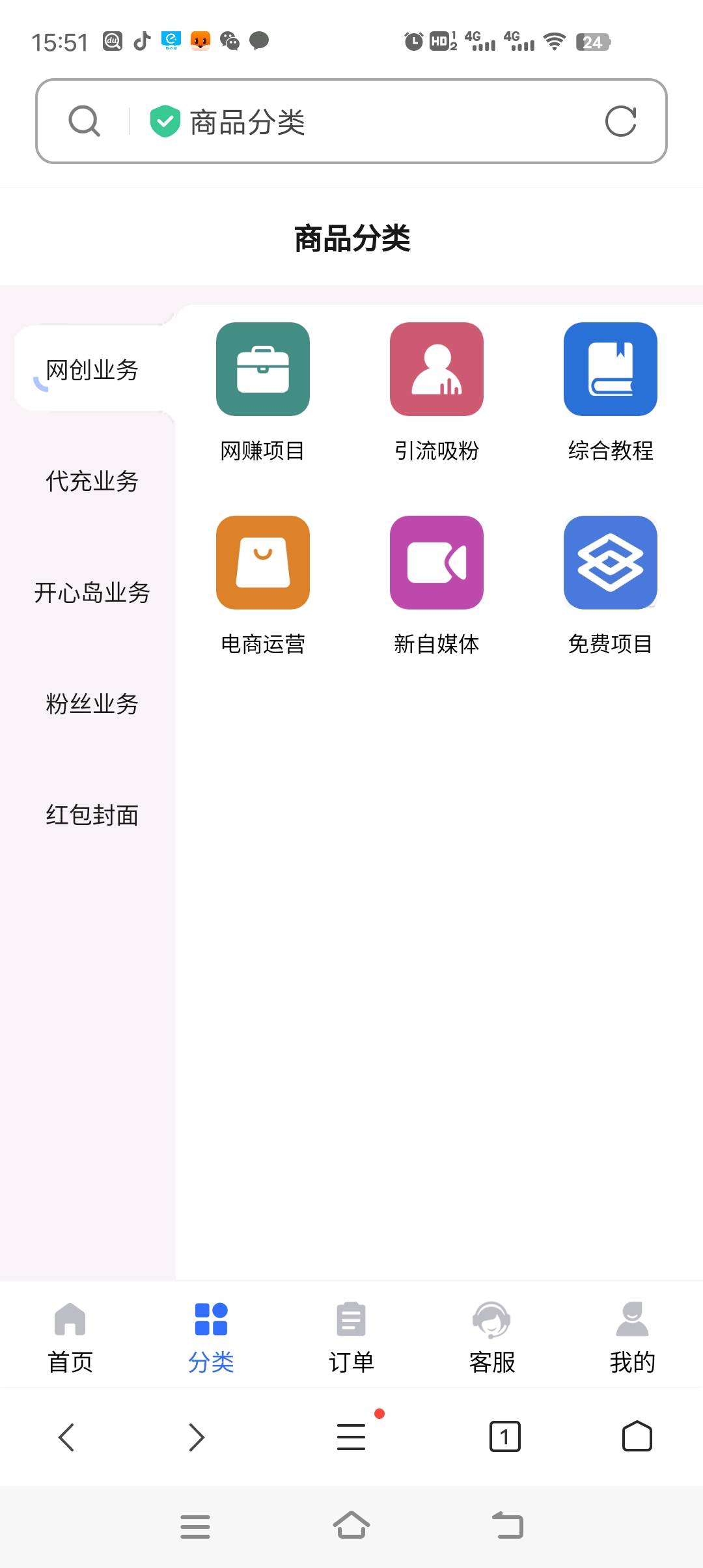Select the 代充业务 category
The height and width of the screenshot is (1568, 703).
click(x=92, y=481)
